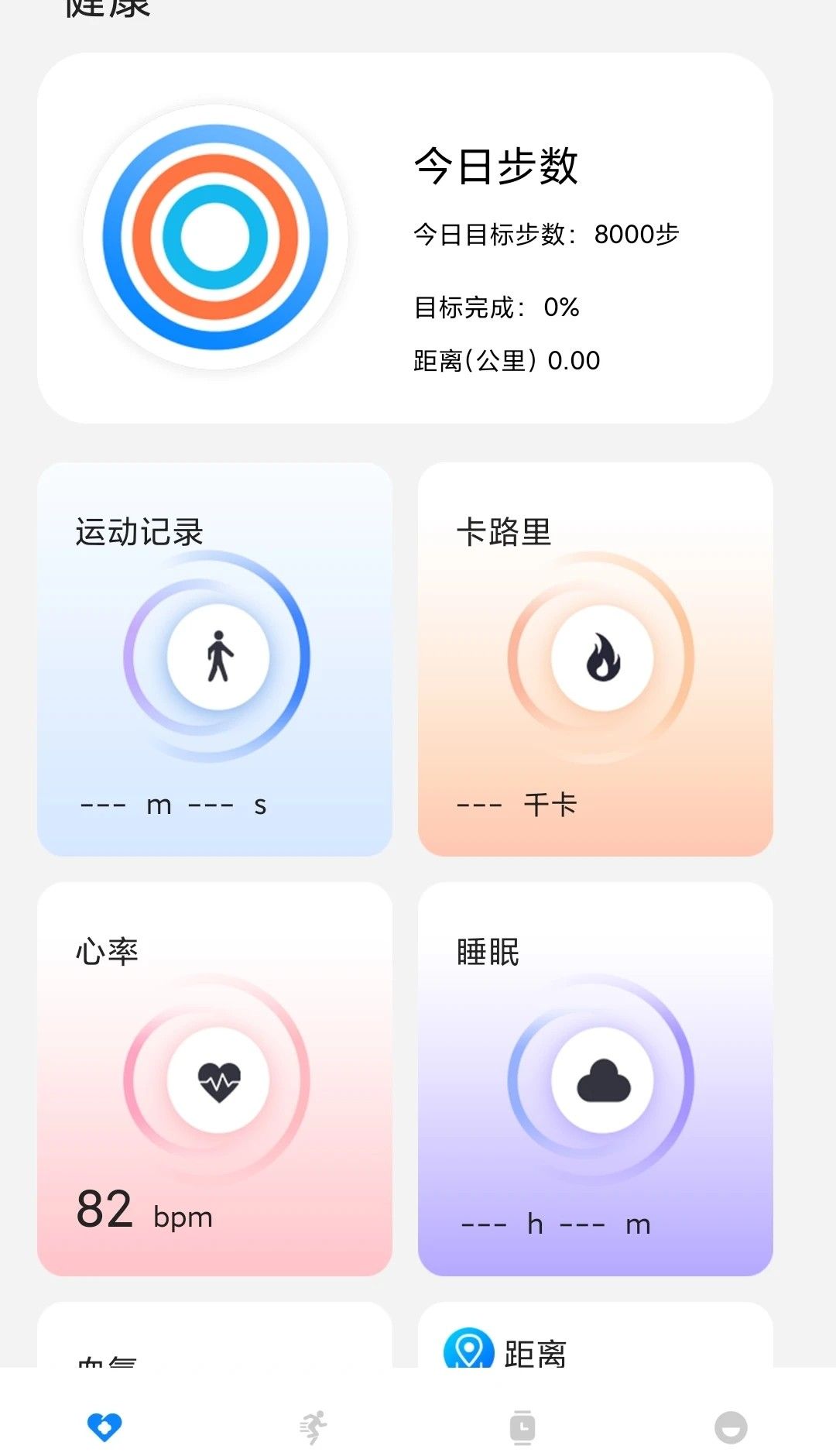Open the 卡路里 calories card
Screen dimensions: 836x1456
coord(595,659)
